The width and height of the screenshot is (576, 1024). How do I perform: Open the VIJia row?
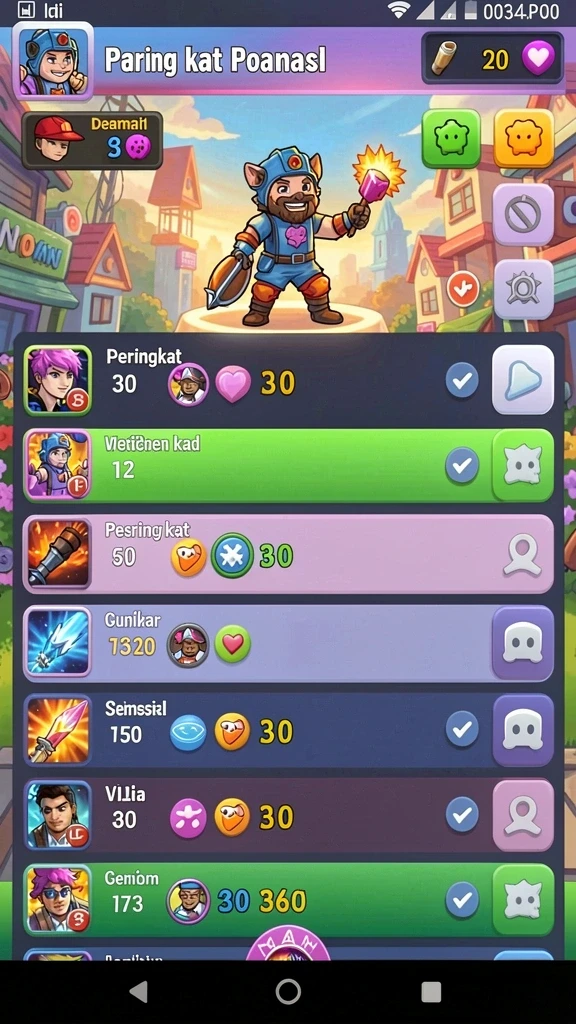click(x=288, y=815)
